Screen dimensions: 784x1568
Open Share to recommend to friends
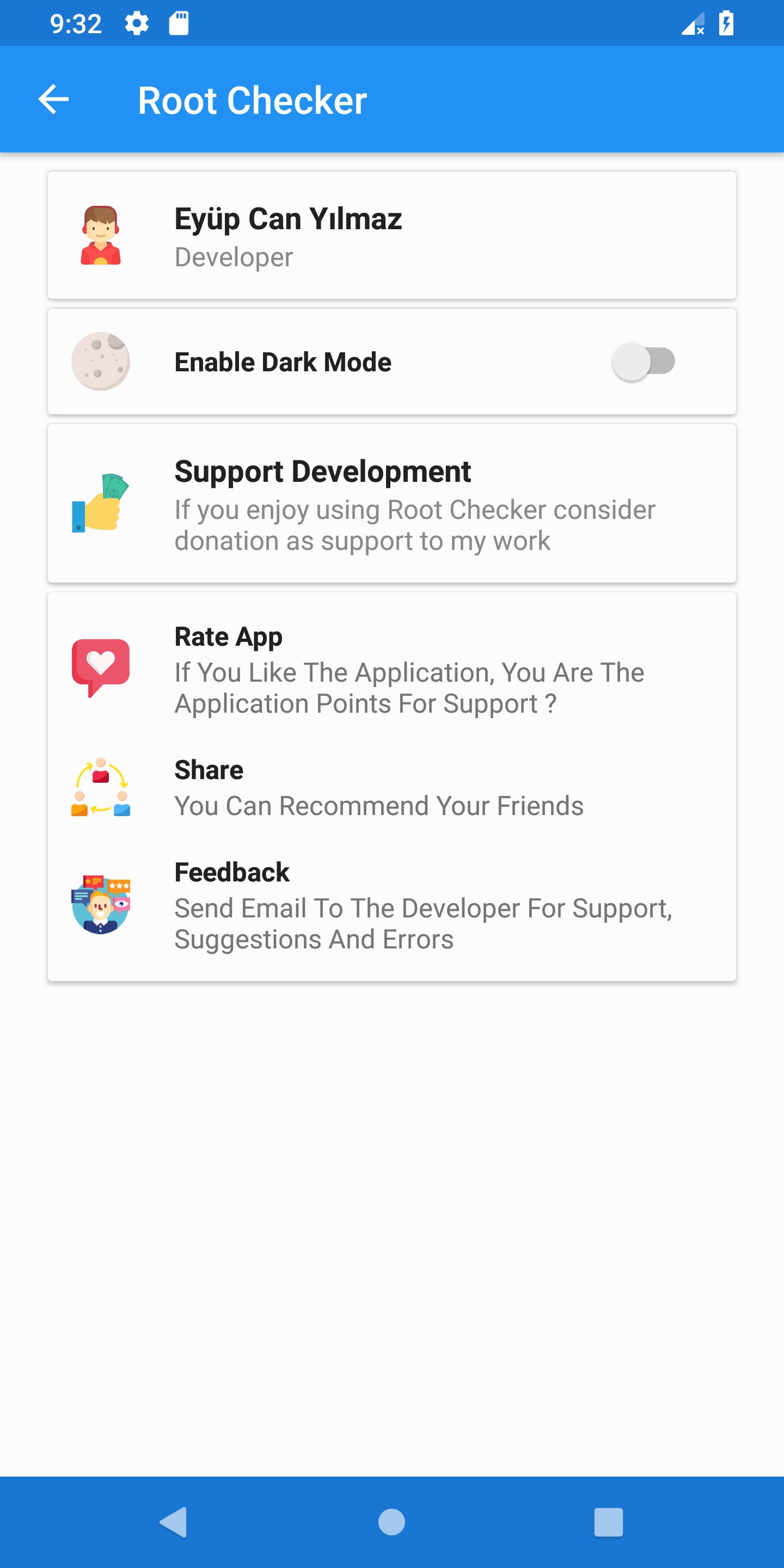point(392,787)
